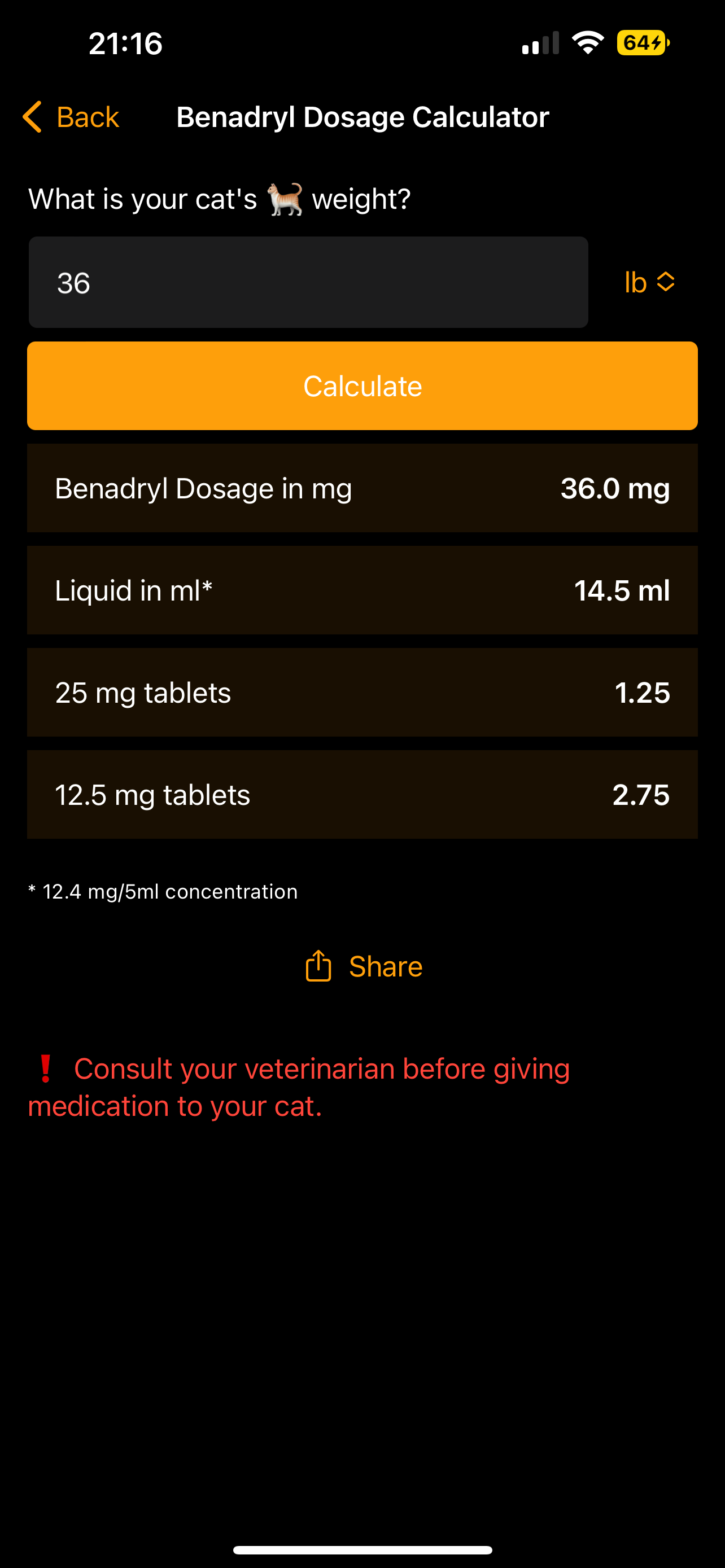Go back to the previous screen

pyautogui.click(x=71, y=117)
